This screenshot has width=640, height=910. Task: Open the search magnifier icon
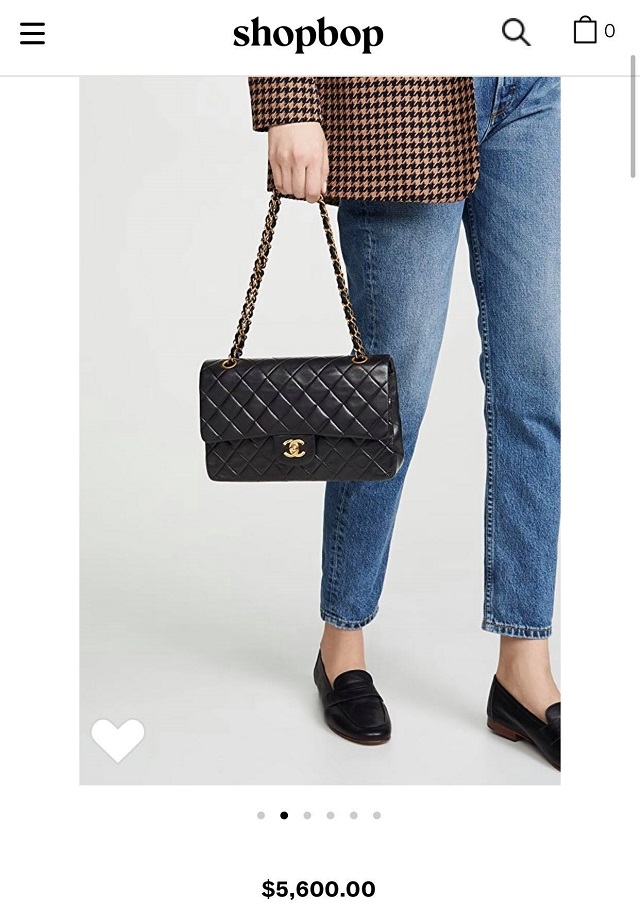click(516, 32)
